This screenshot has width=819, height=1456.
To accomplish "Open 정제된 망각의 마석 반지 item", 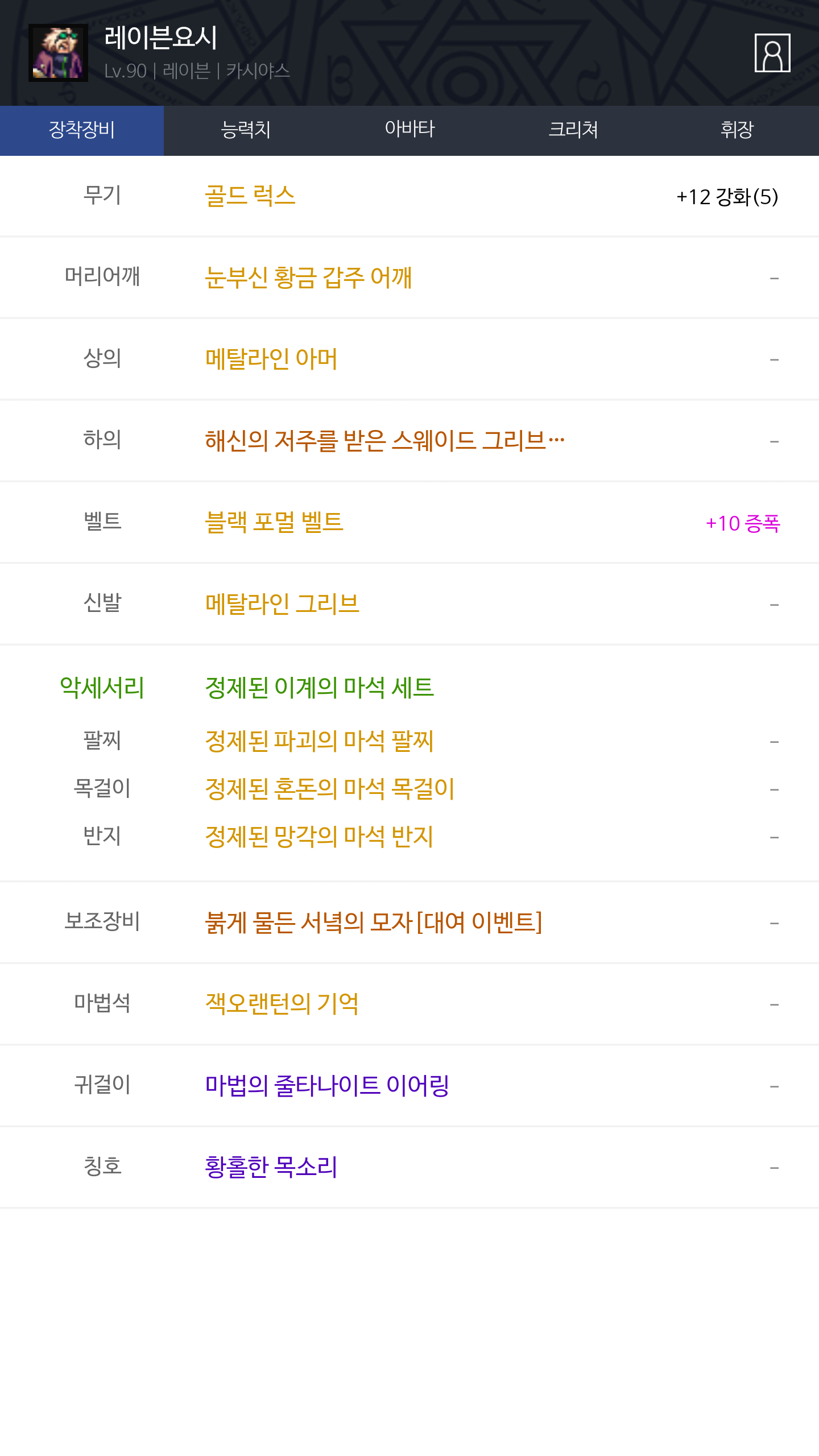I will tap(319, 837).
